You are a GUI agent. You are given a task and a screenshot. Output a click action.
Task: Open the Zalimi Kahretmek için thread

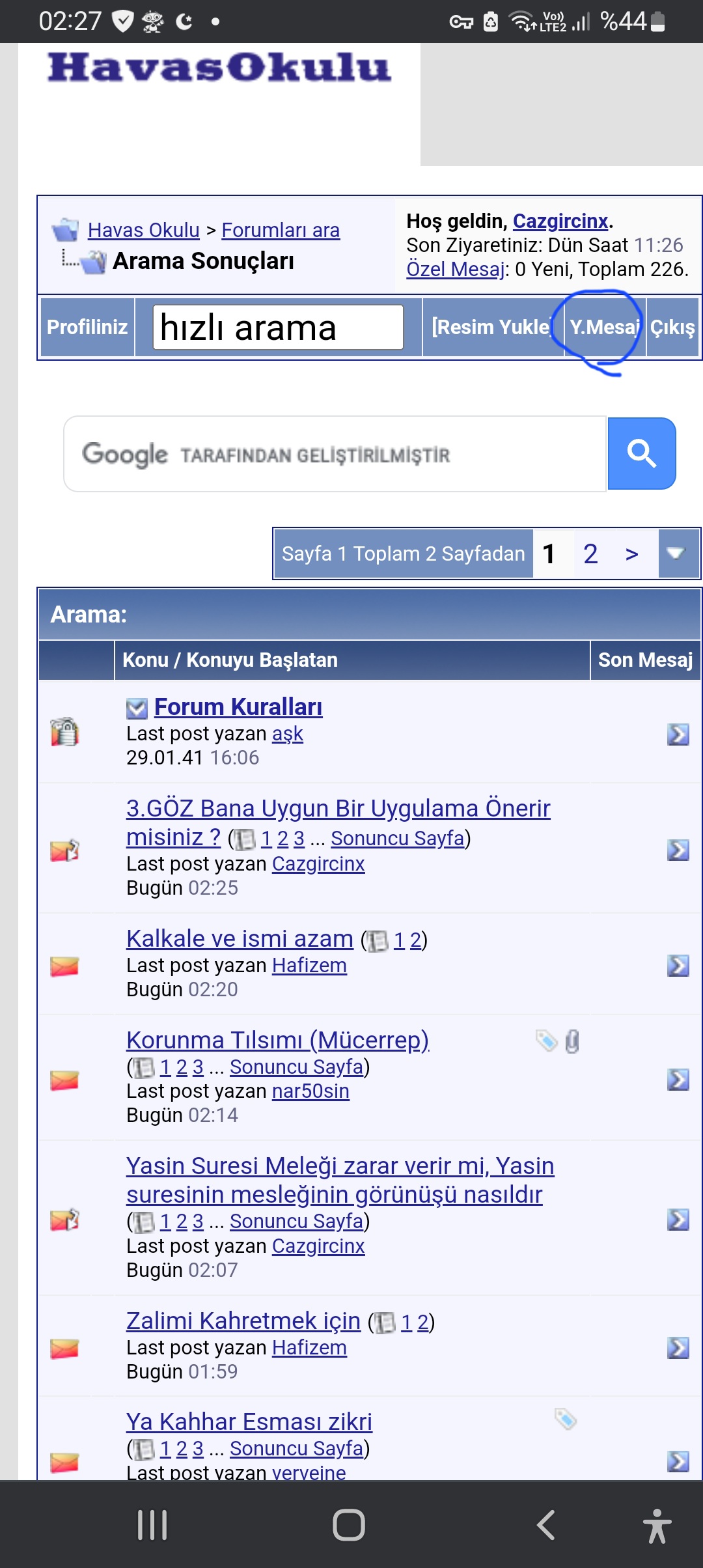point(243,1321)
